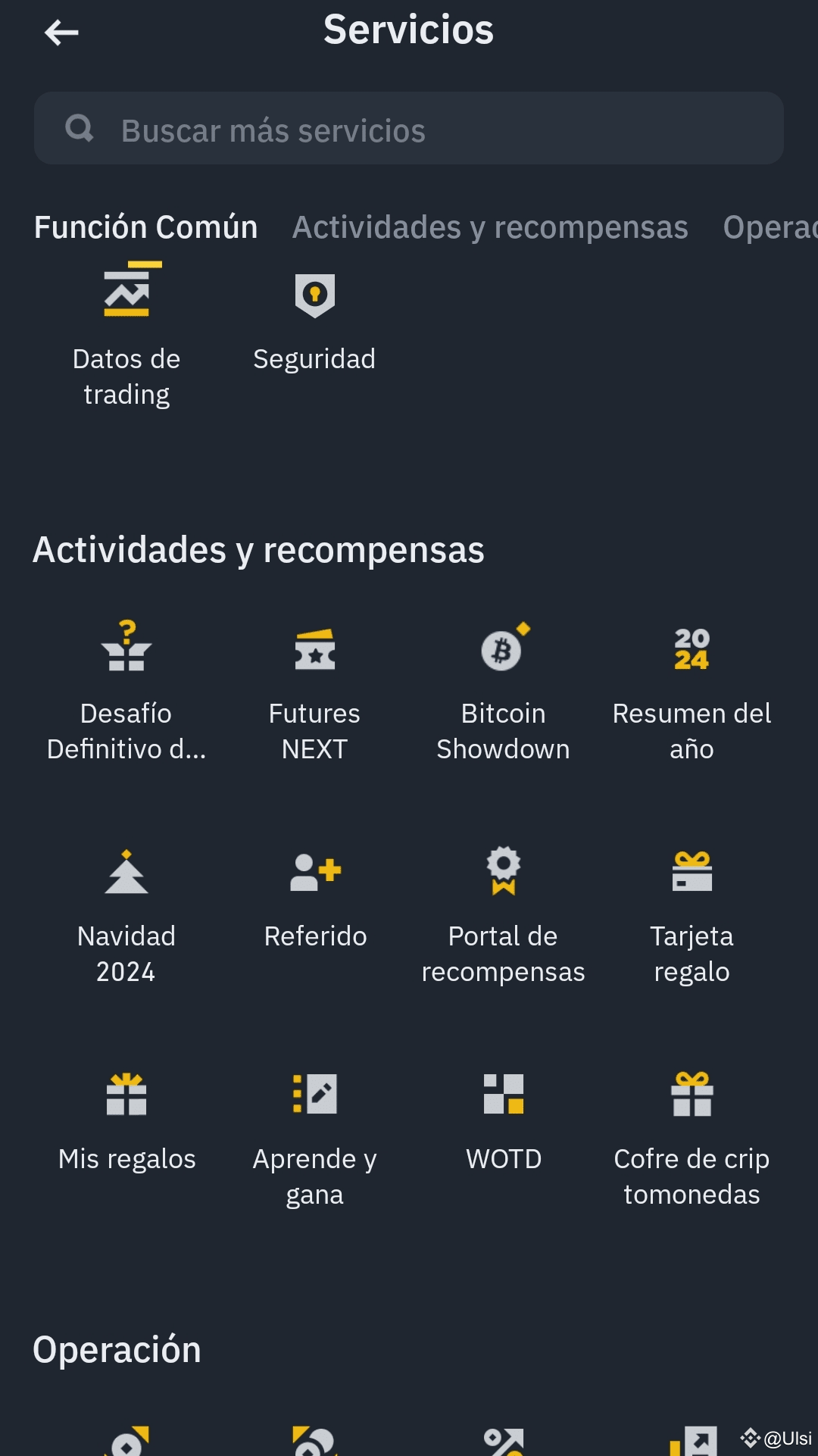
Task: Open Mis regalos
Action: [x=126, y=1121]
